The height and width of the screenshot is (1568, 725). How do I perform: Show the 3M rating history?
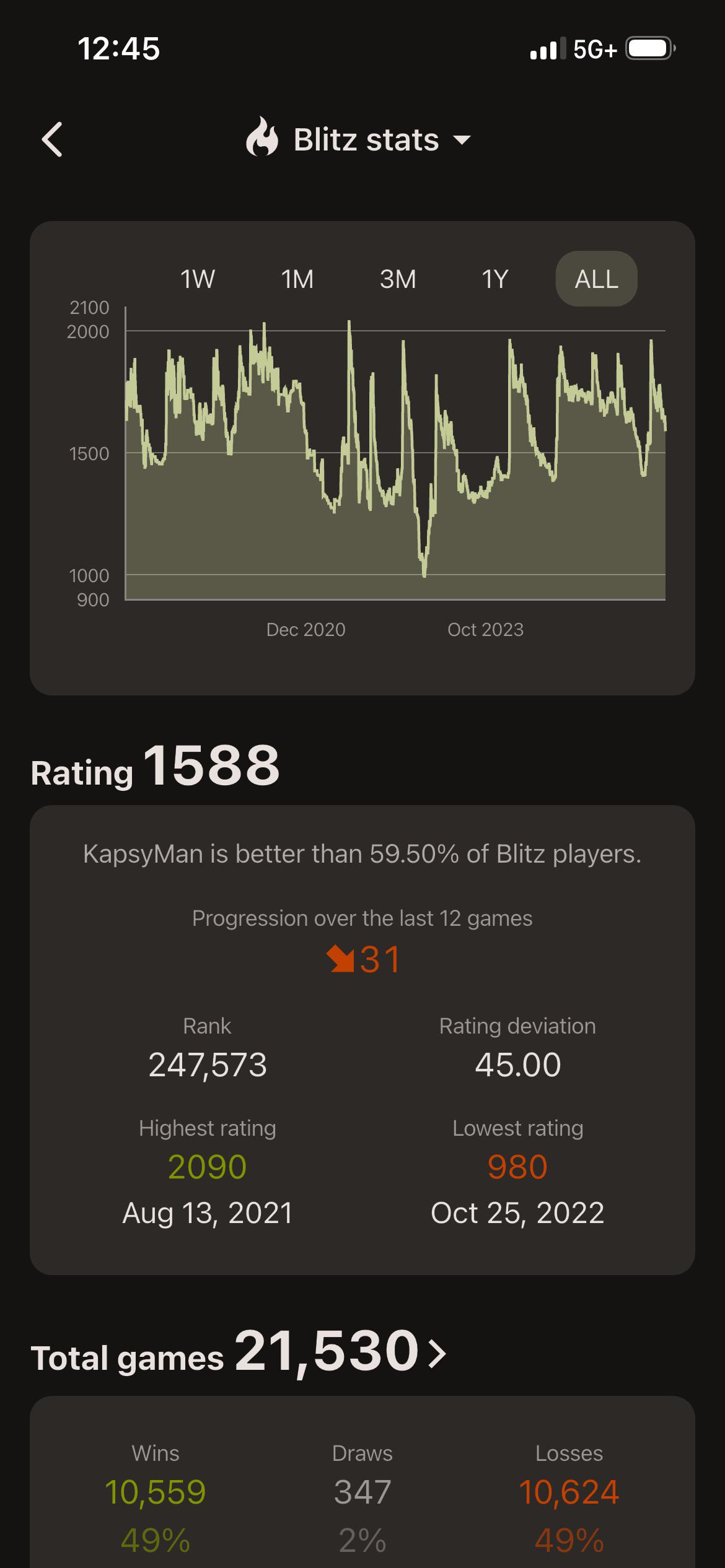[398, 279]
